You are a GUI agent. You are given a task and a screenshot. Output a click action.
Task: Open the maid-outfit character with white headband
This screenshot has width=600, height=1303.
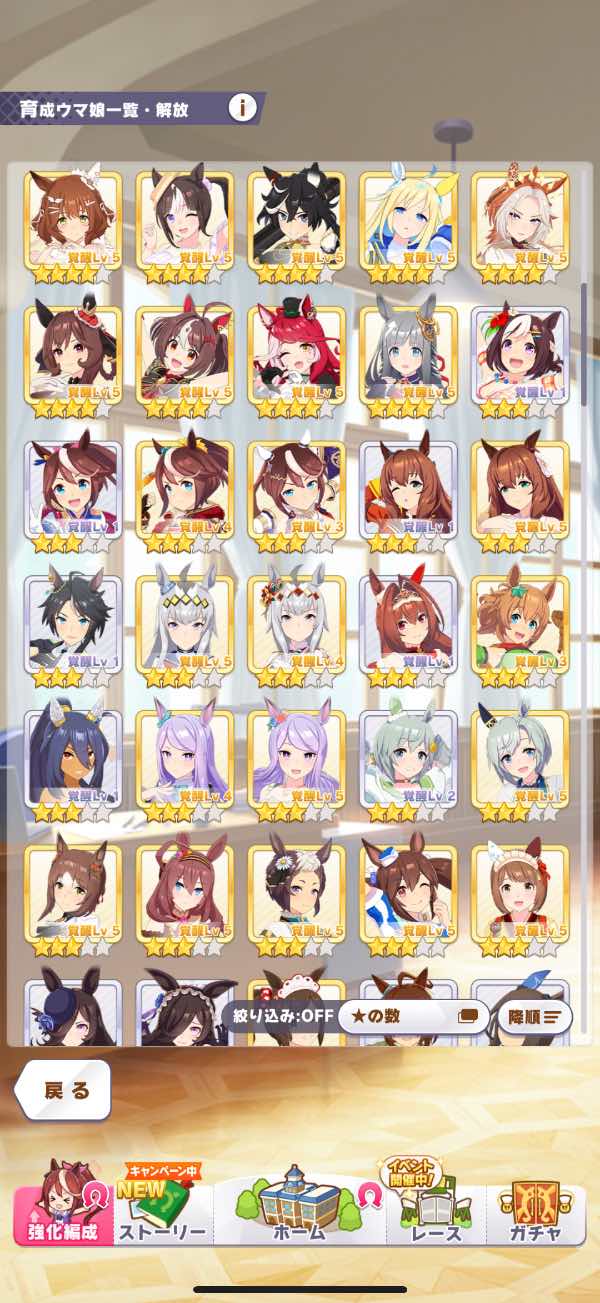520,892
